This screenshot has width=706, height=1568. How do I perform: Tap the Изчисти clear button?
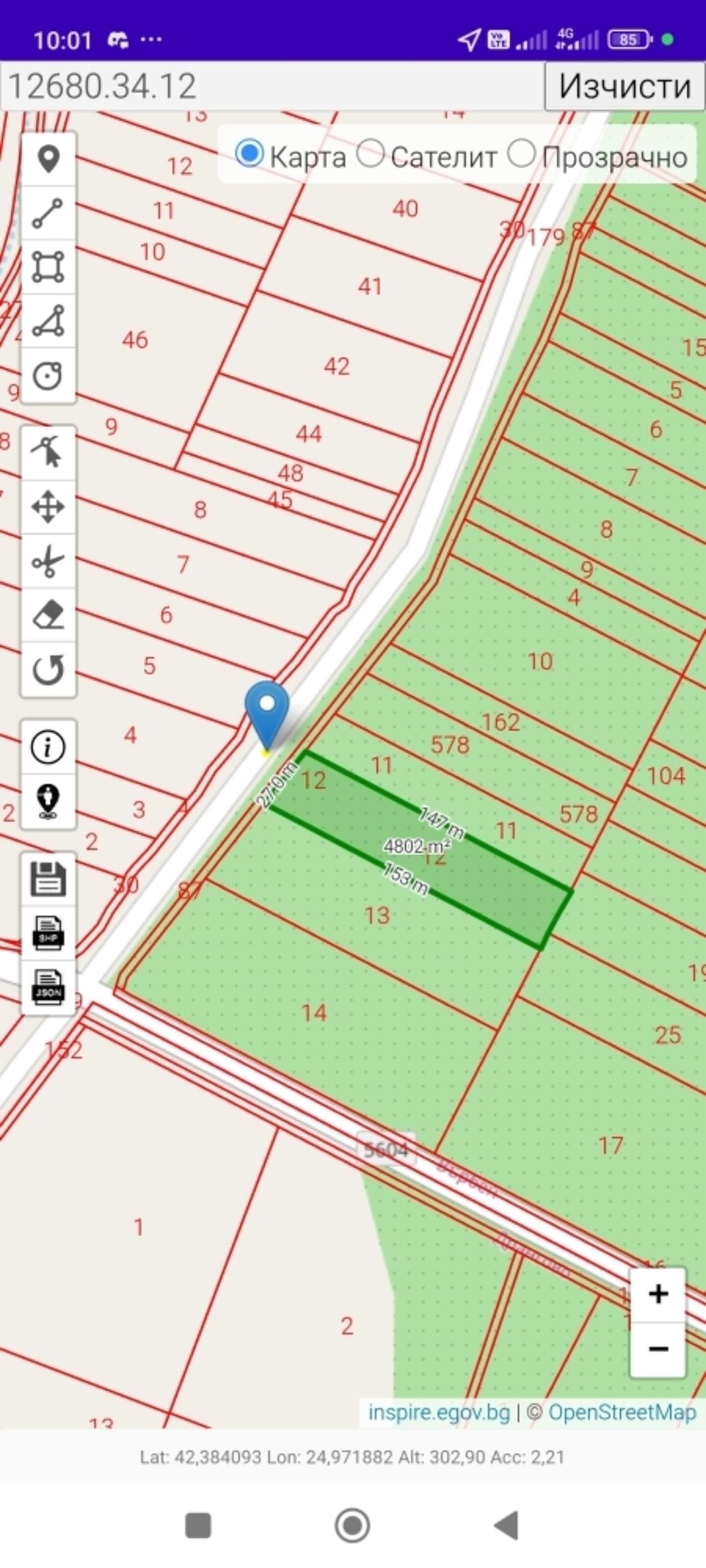(625, 86)
